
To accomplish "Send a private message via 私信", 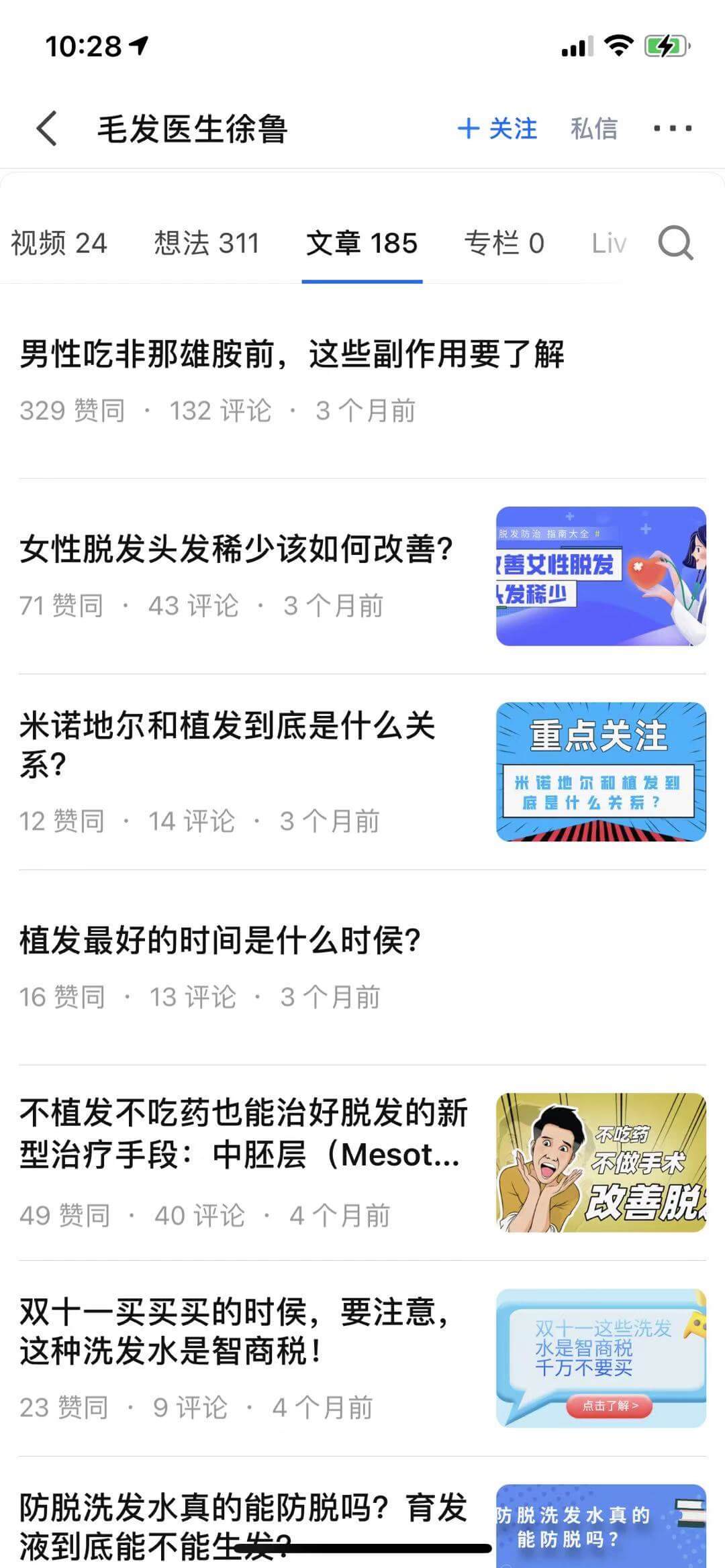I will pos(593,128).
